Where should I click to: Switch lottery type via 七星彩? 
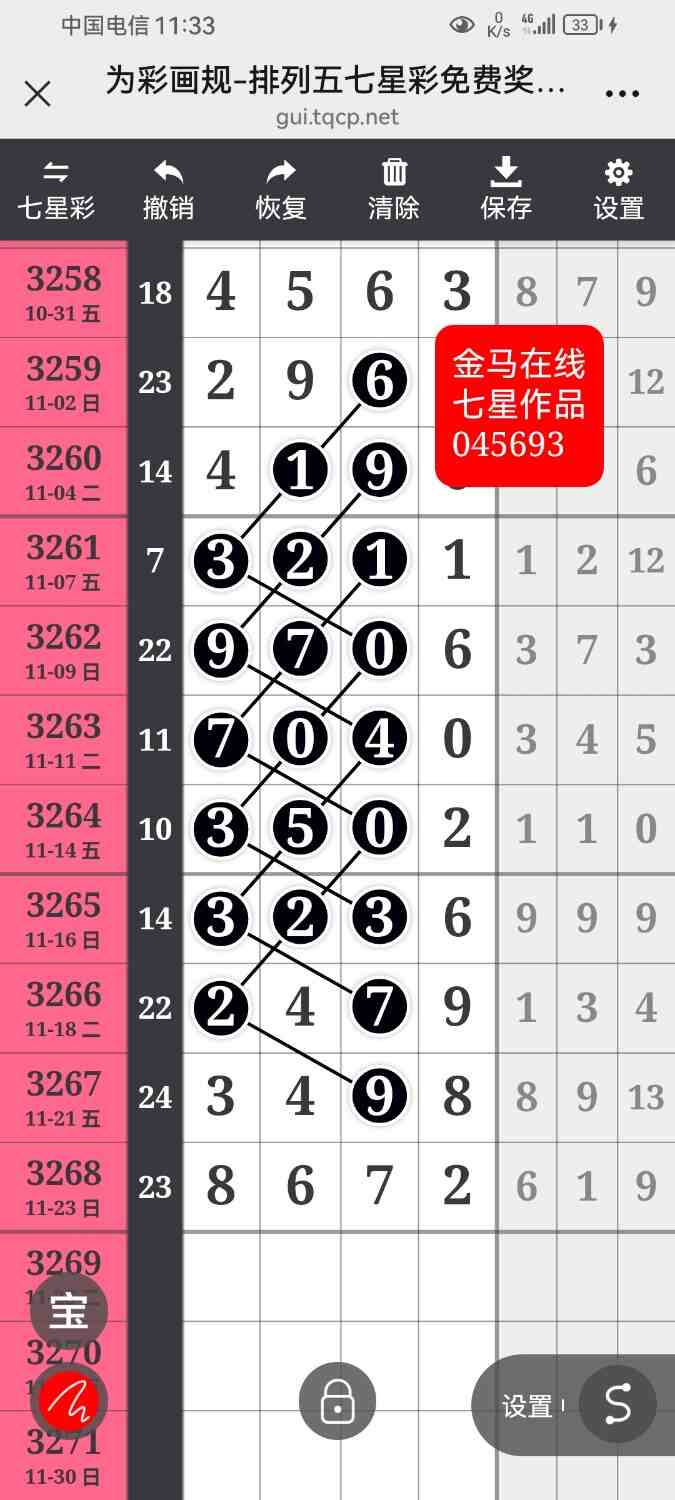click(x=56, y=189)
